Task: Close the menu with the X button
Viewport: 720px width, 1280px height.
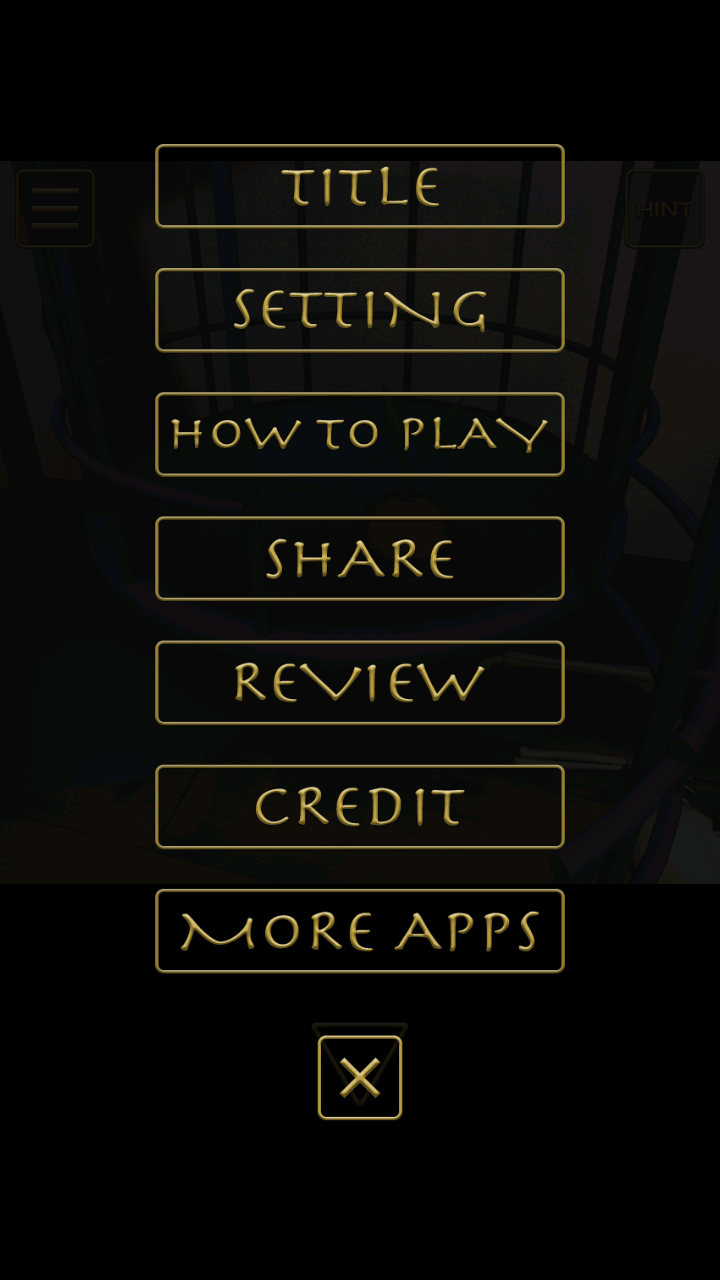Action: pos(360,1077)
